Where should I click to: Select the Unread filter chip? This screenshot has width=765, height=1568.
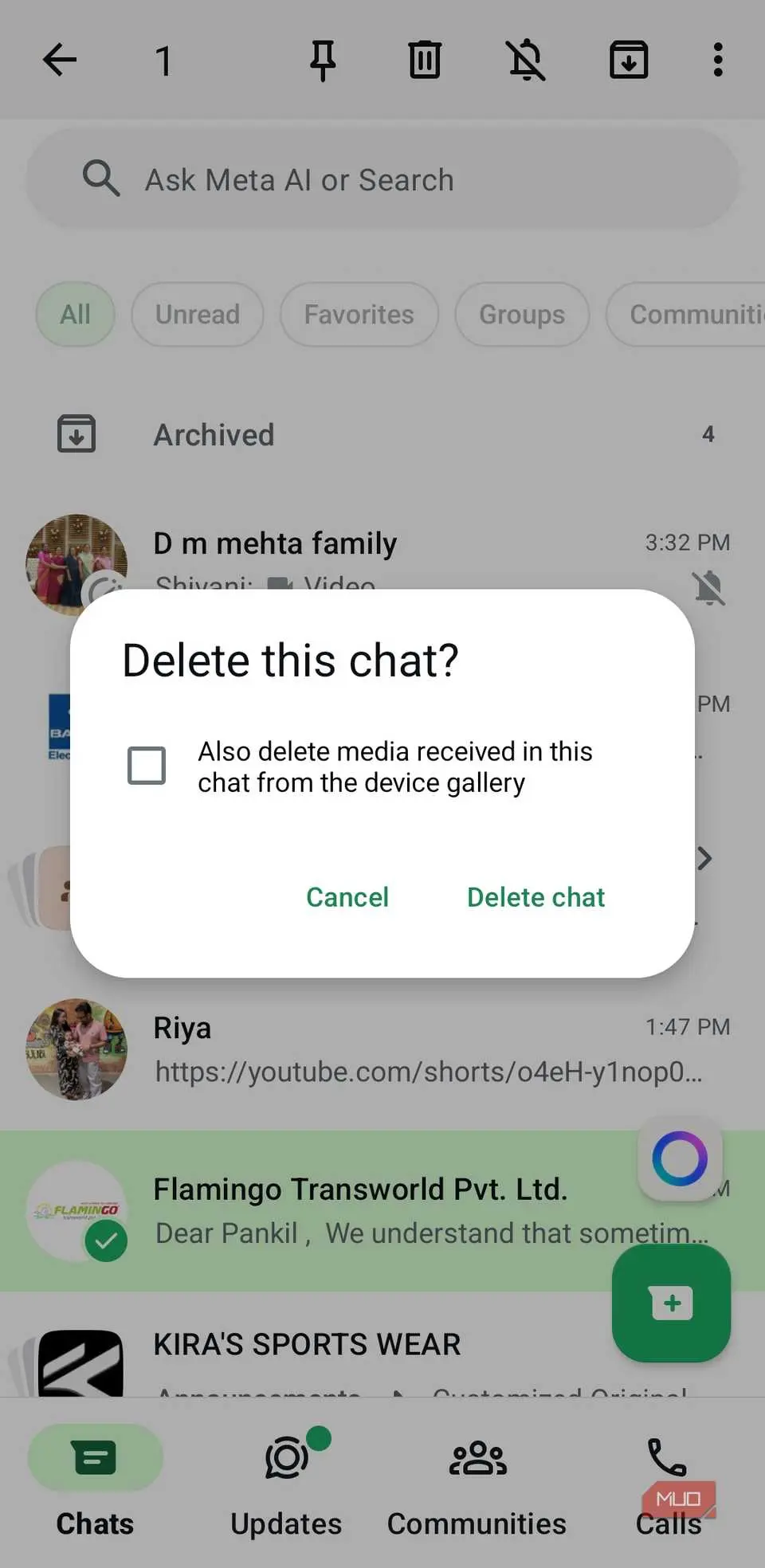197,315
